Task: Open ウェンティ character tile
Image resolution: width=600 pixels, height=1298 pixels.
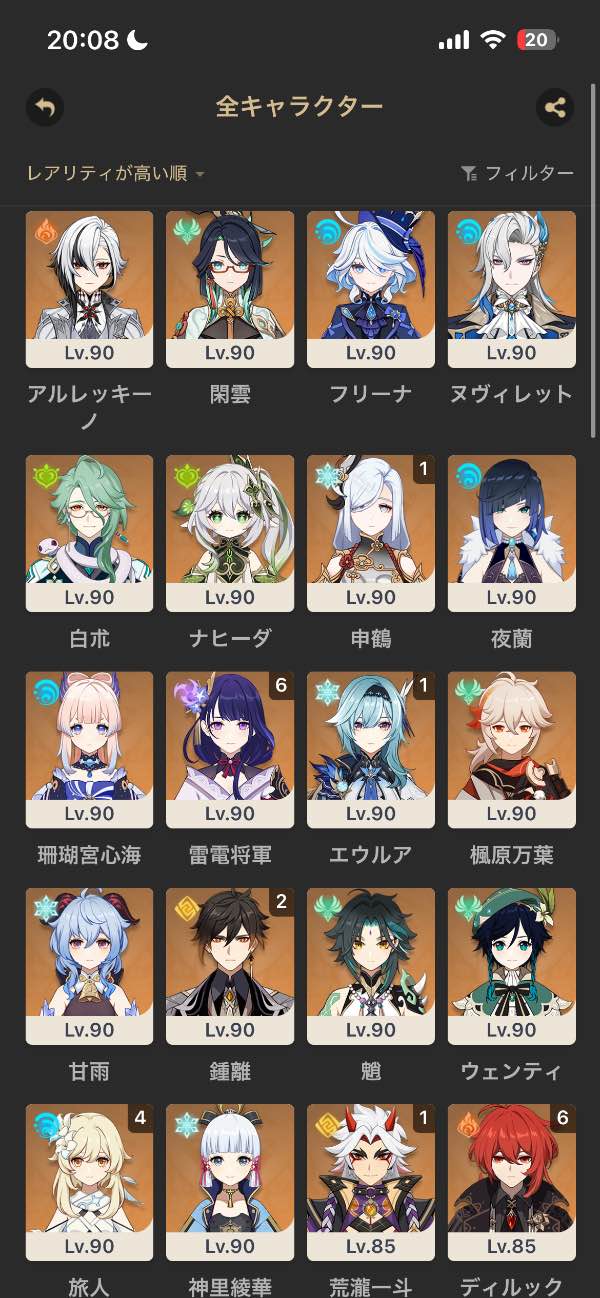Action: (511, 965)
